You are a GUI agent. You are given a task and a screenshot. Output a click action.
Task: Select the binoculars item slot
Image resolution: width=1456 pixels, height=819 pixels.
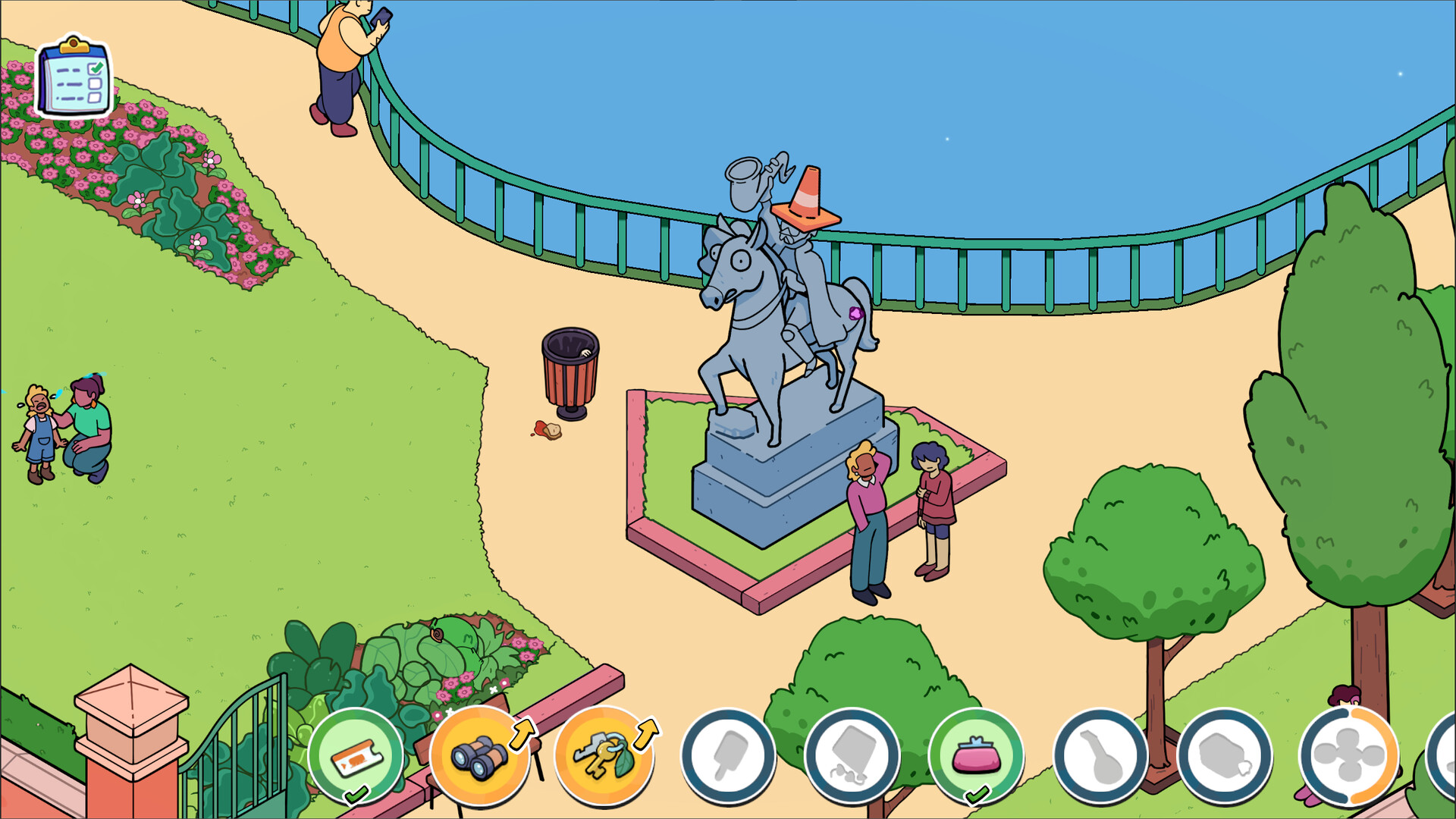click(x=479, y=756)
